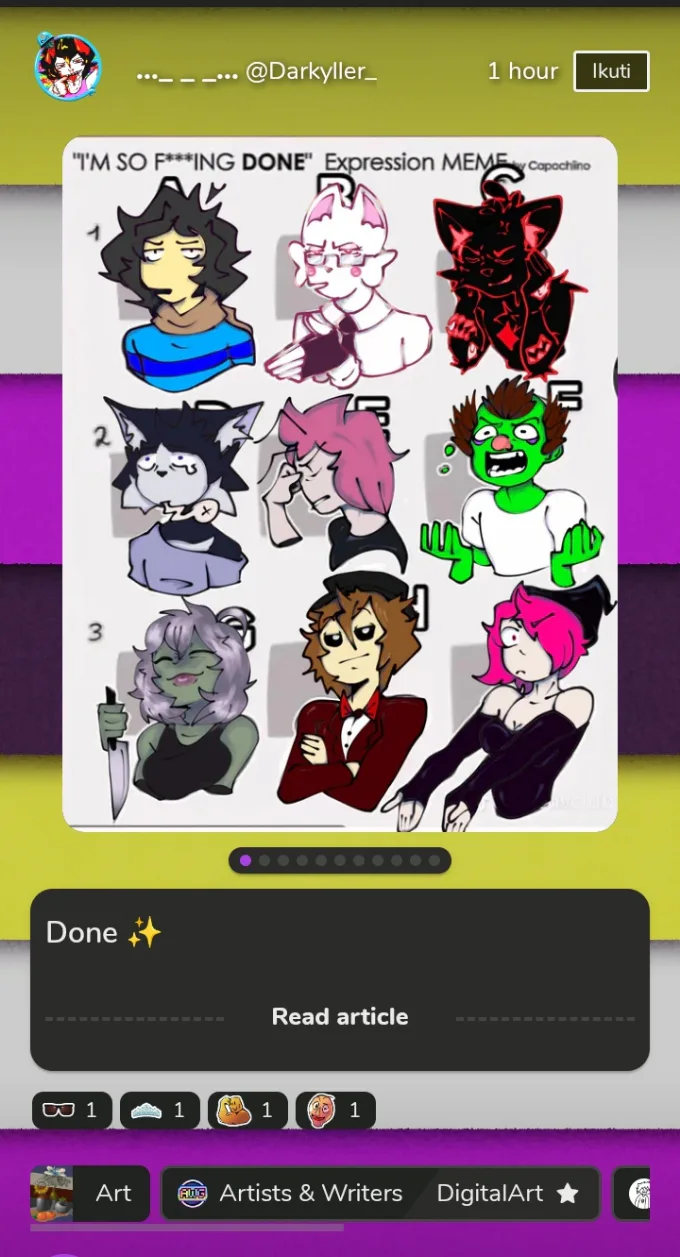The height and width of the screenshot is (1257, 680).
Task: Add the crown reaction
Action: pos(159,1110)
